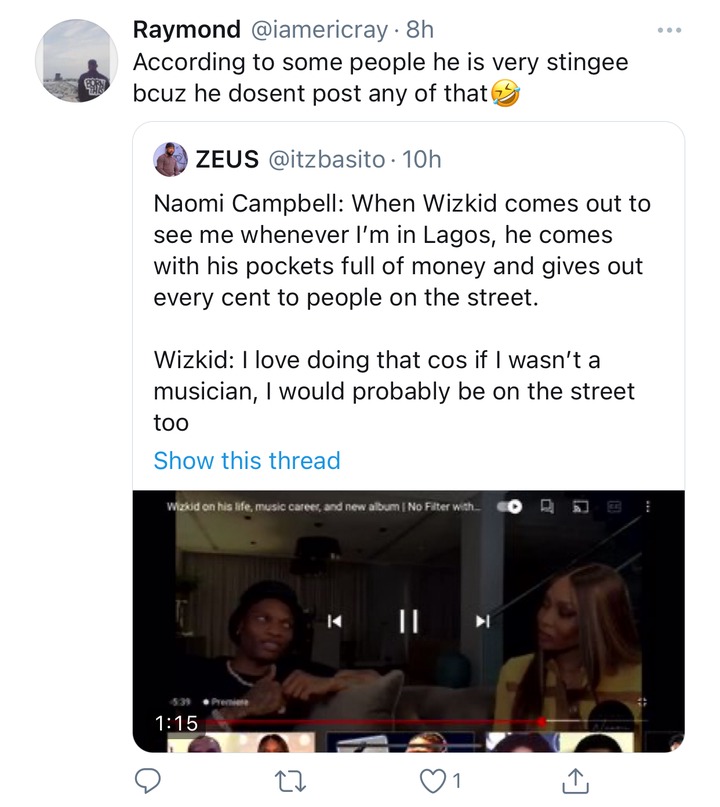Viewport: 720px width, 807px height.
Task: Tap the Show this thread link
Action: (x=247, y=460)
